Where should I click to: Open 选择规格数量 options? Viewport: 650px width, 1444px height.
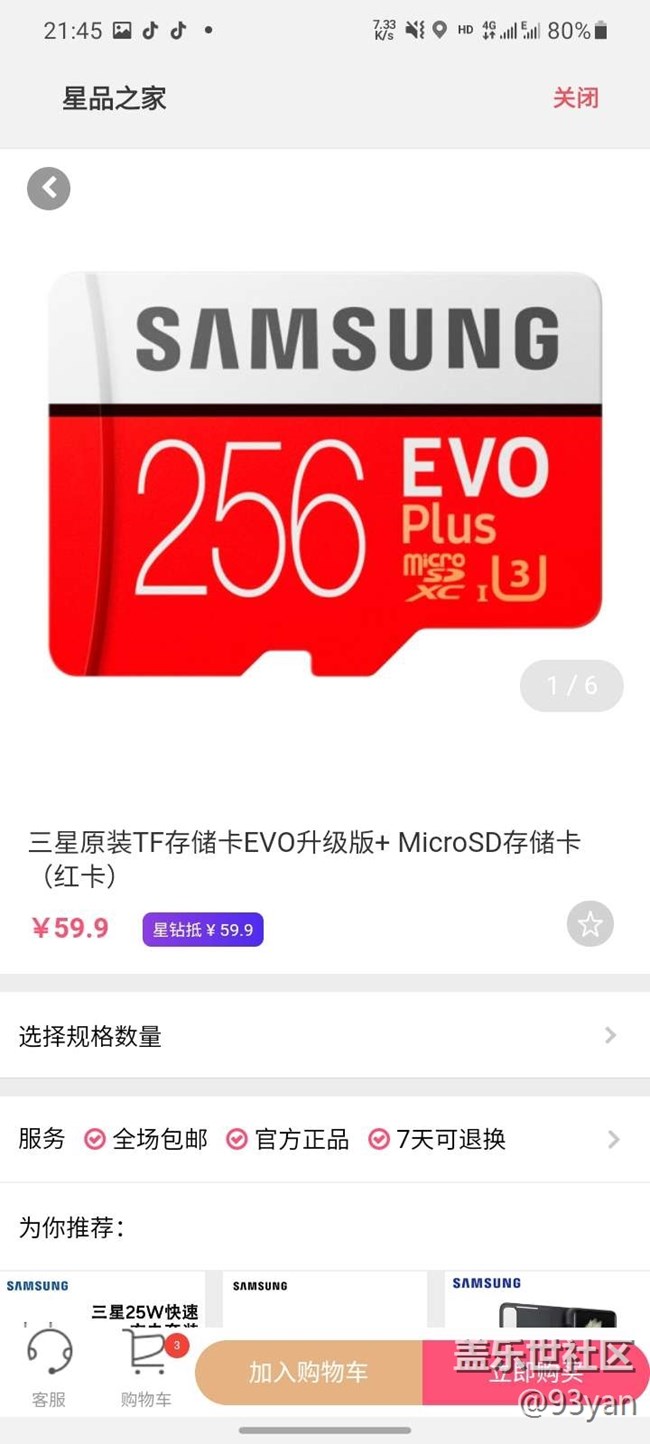pyautogui.click(x=325, y=1036)
